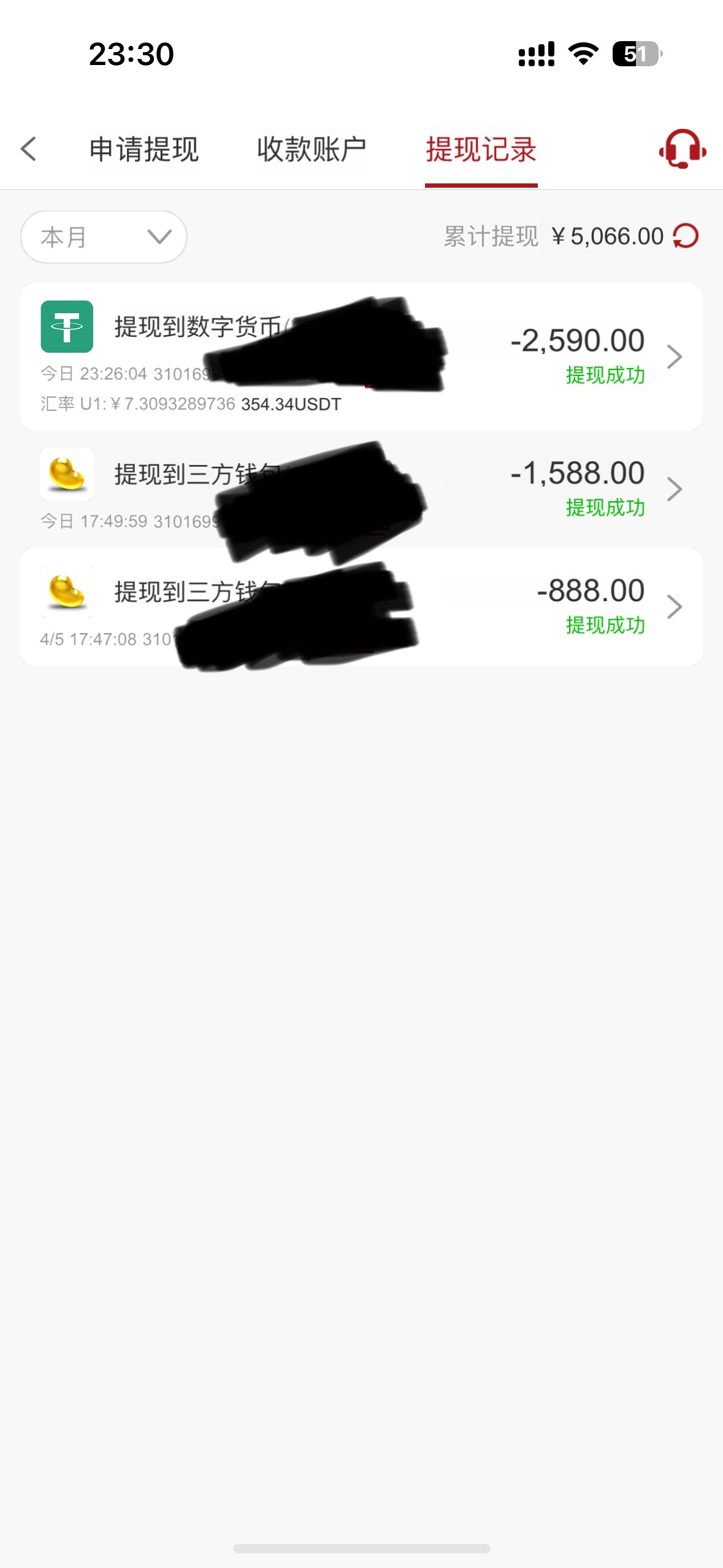723x1568 pixels.
Task: Switch to the 申请提现 tab
Action: 144,150
